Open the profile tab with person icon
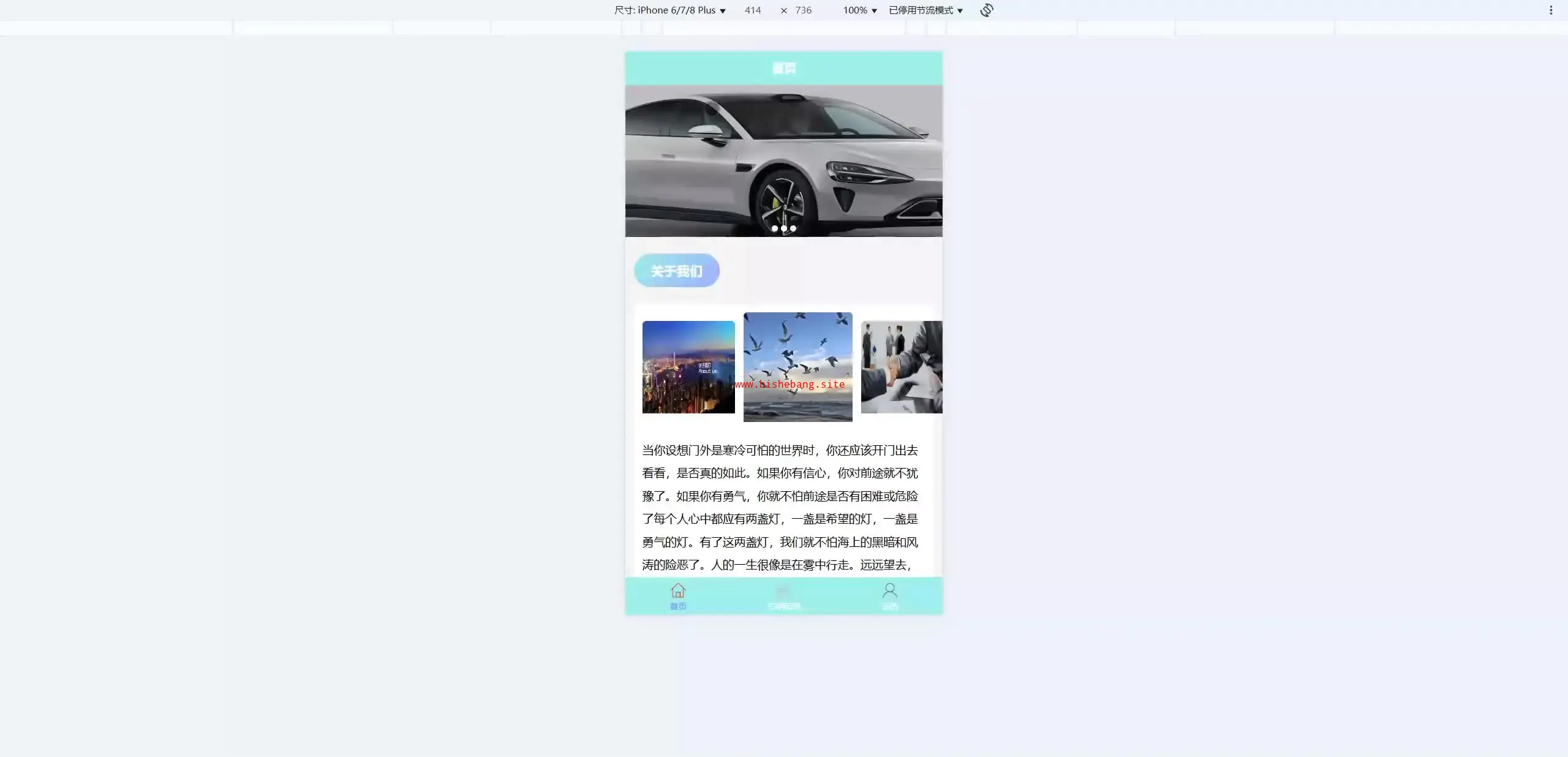This screenshot has width=1568, height=757. pyautogui.click(x=889, y=596)
